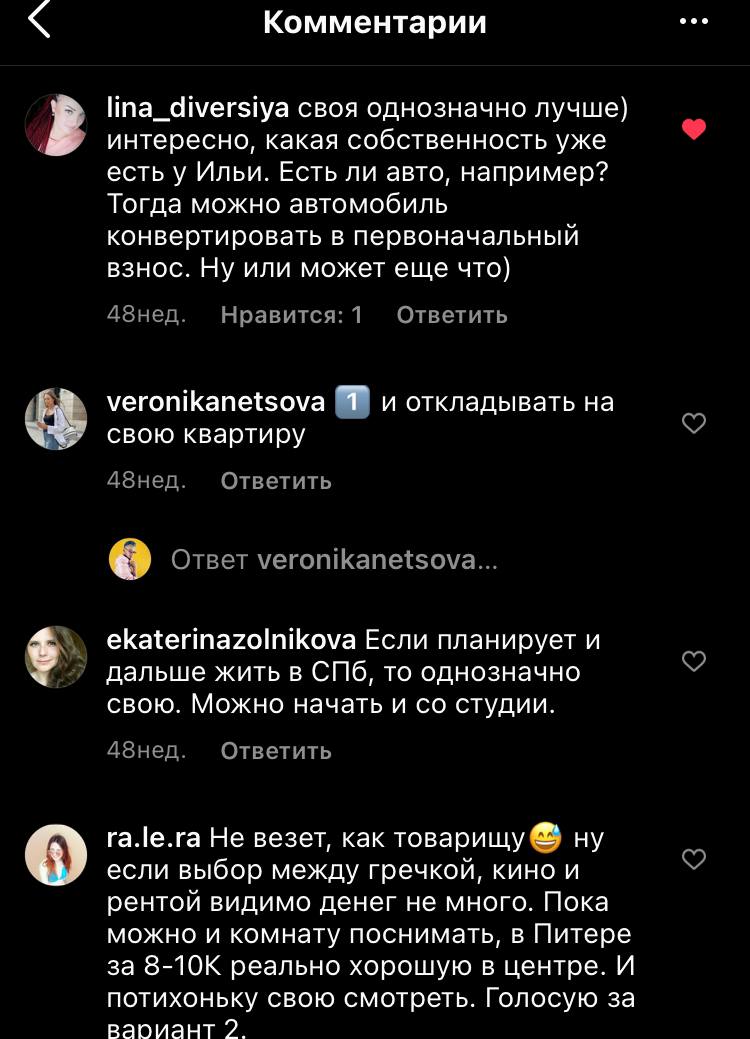Reply to lina_diversiya's comment
This screenshot has width=750, height=1039.
click(x=452, y=315)
